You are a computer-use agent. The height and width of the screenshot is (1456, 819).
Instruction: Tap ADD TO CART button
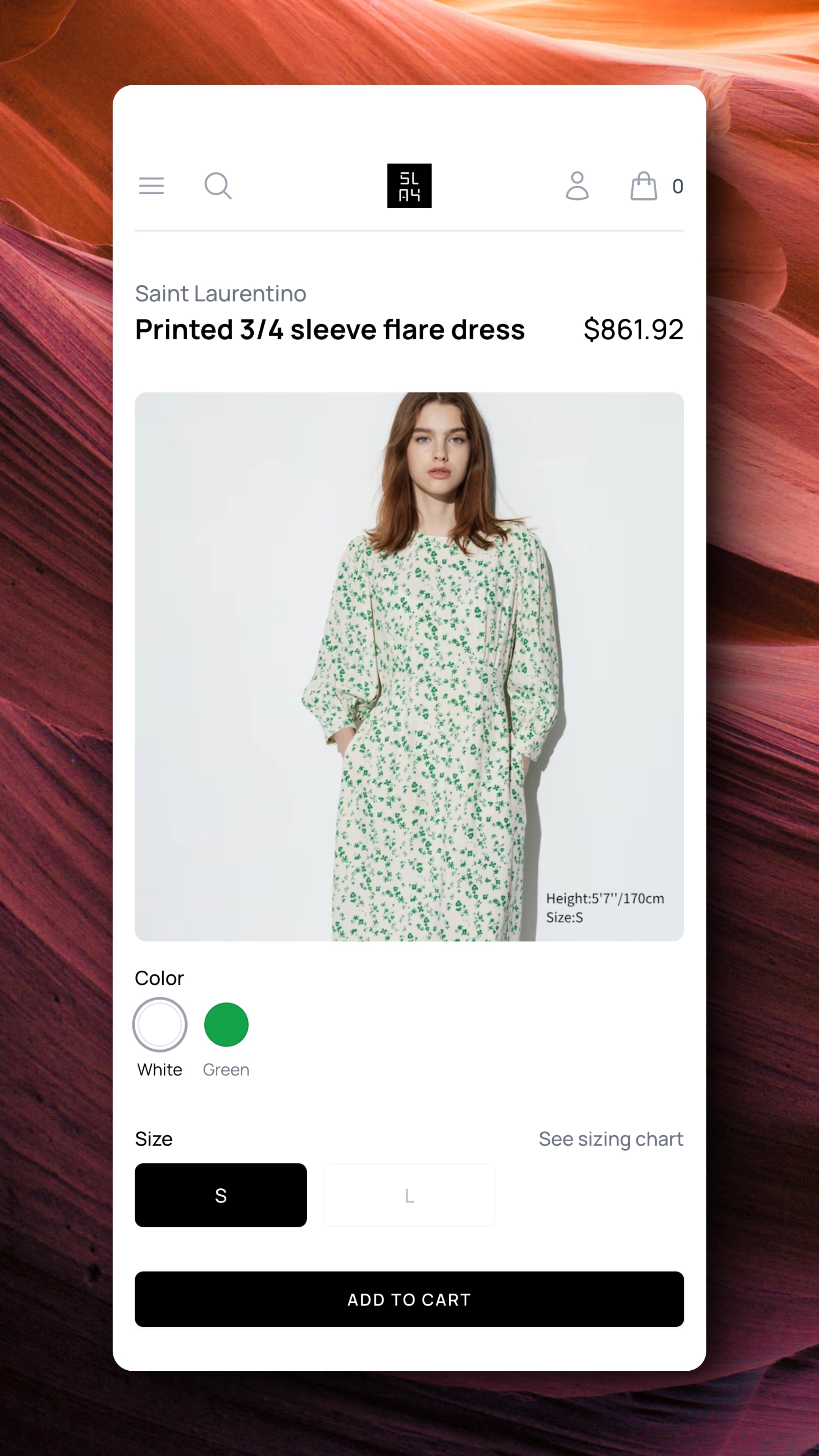pyautogui.click(x=409, y=1299)
